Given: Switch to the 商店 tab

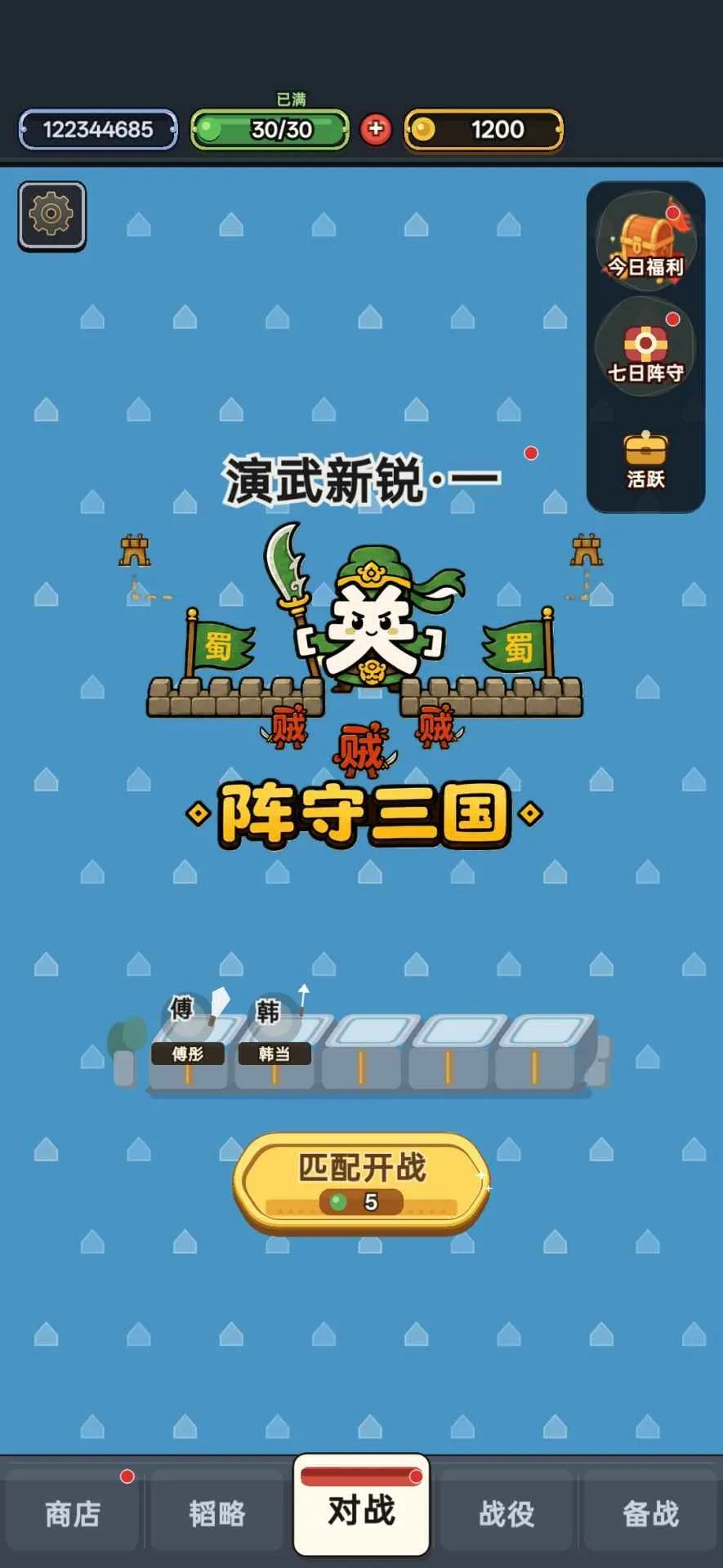Looking at the screenshot, I should coord(72,1512).
